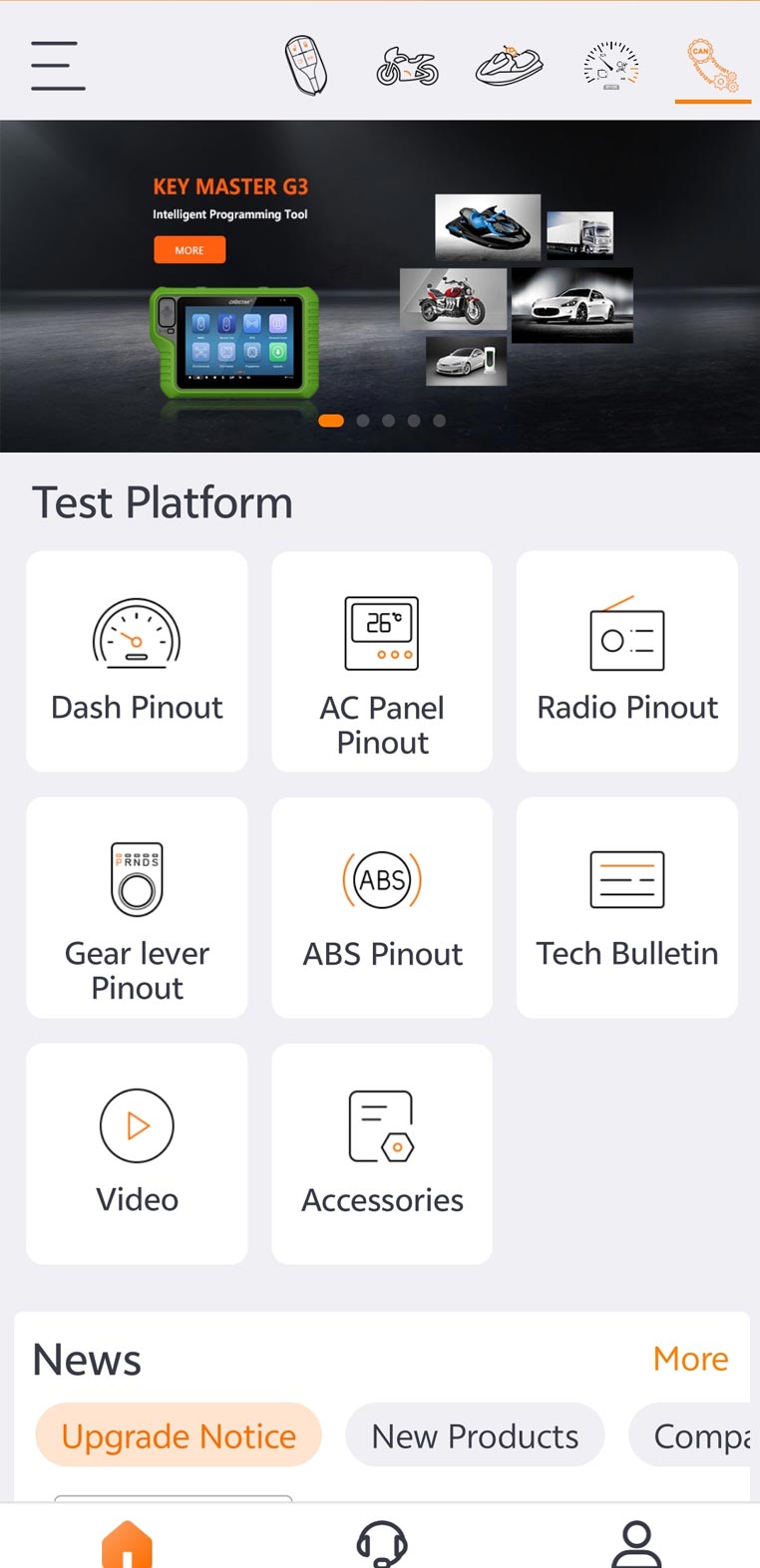Tap MORE on Key Master G3 banner
The width and height of the screenshot is (760, 1568).
coord(190,250)
